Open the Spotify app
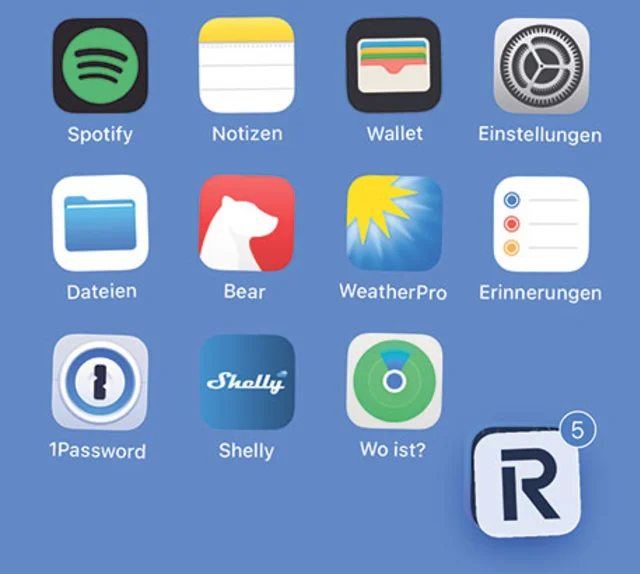The image size is (640, 574). (99, 65)
